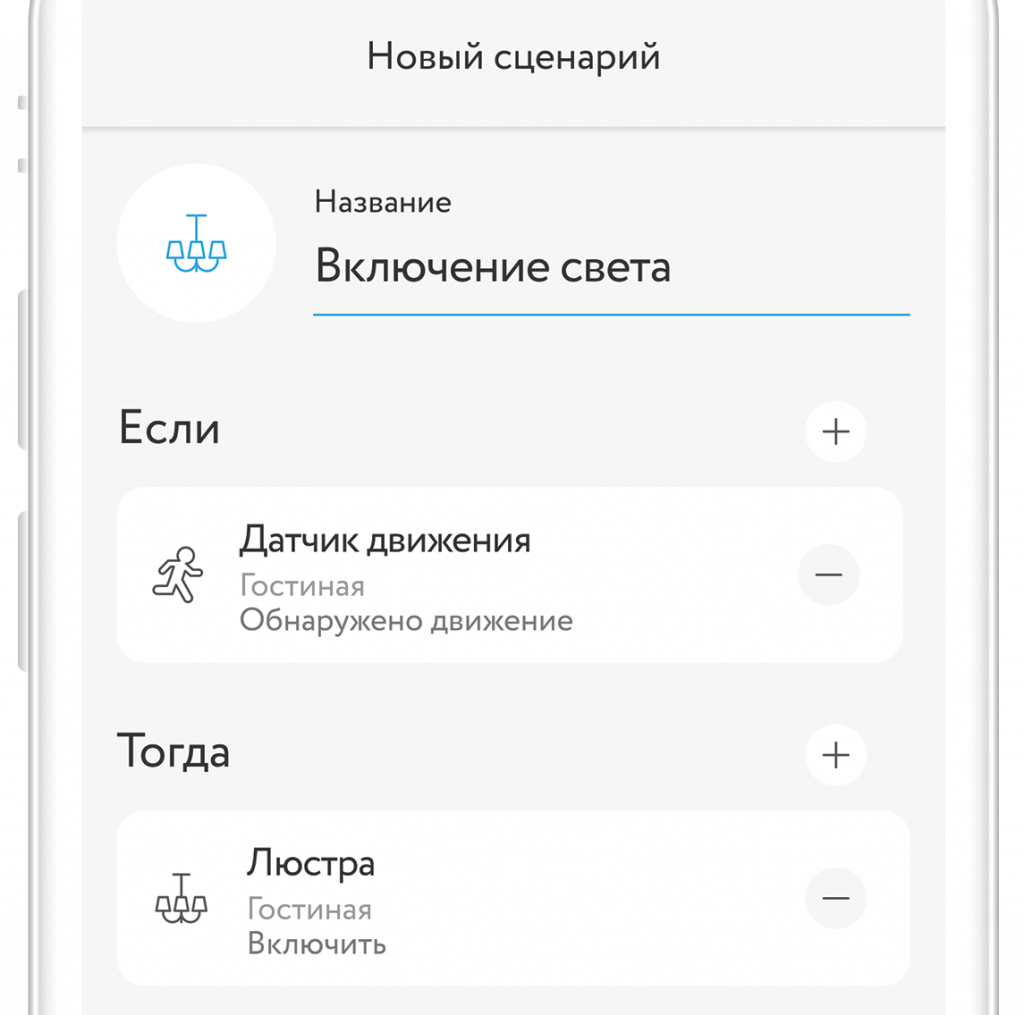Add a new action under Тогда

(835, 755)
